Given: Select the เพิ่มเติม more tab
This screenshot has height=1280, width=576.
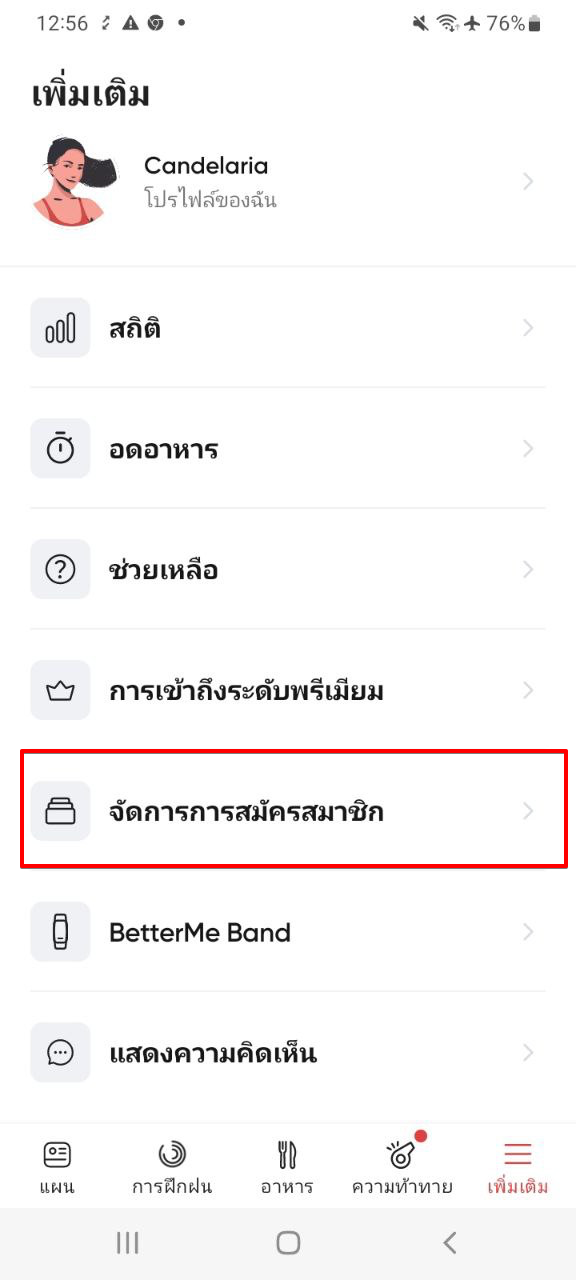Looking at the screenshot, I should pos(517,1166).
